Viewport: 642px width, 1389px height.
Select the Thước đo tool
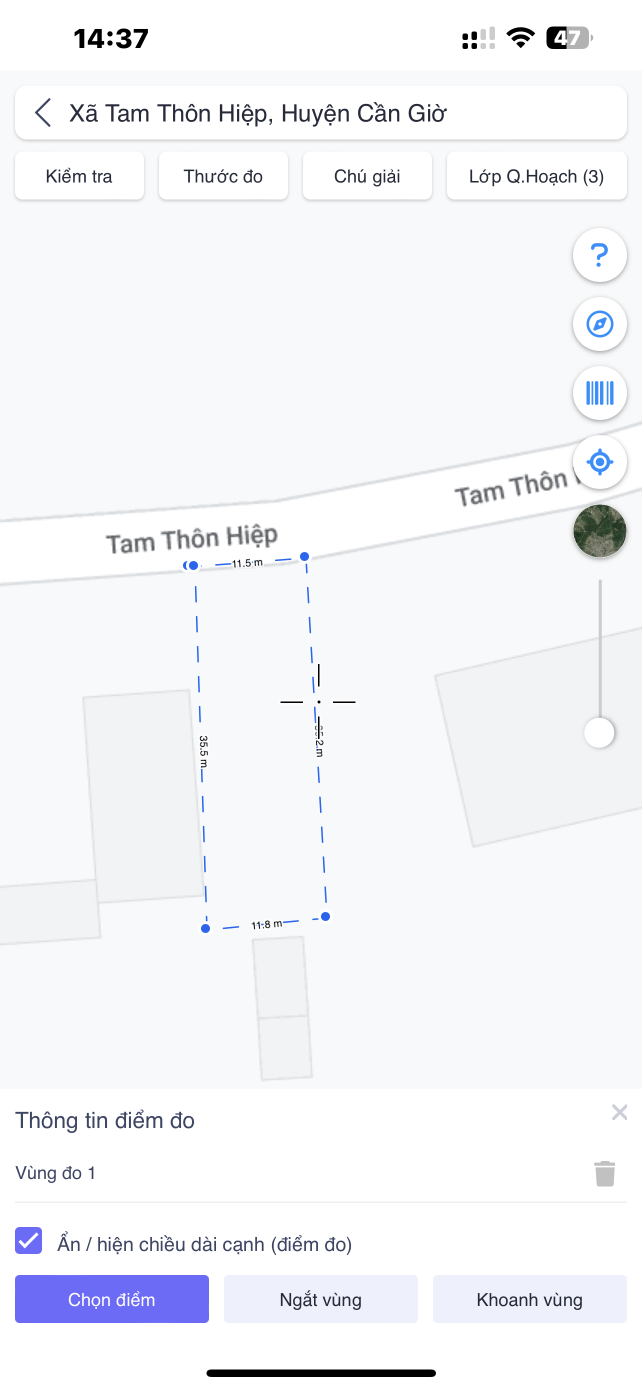[223, 177]
